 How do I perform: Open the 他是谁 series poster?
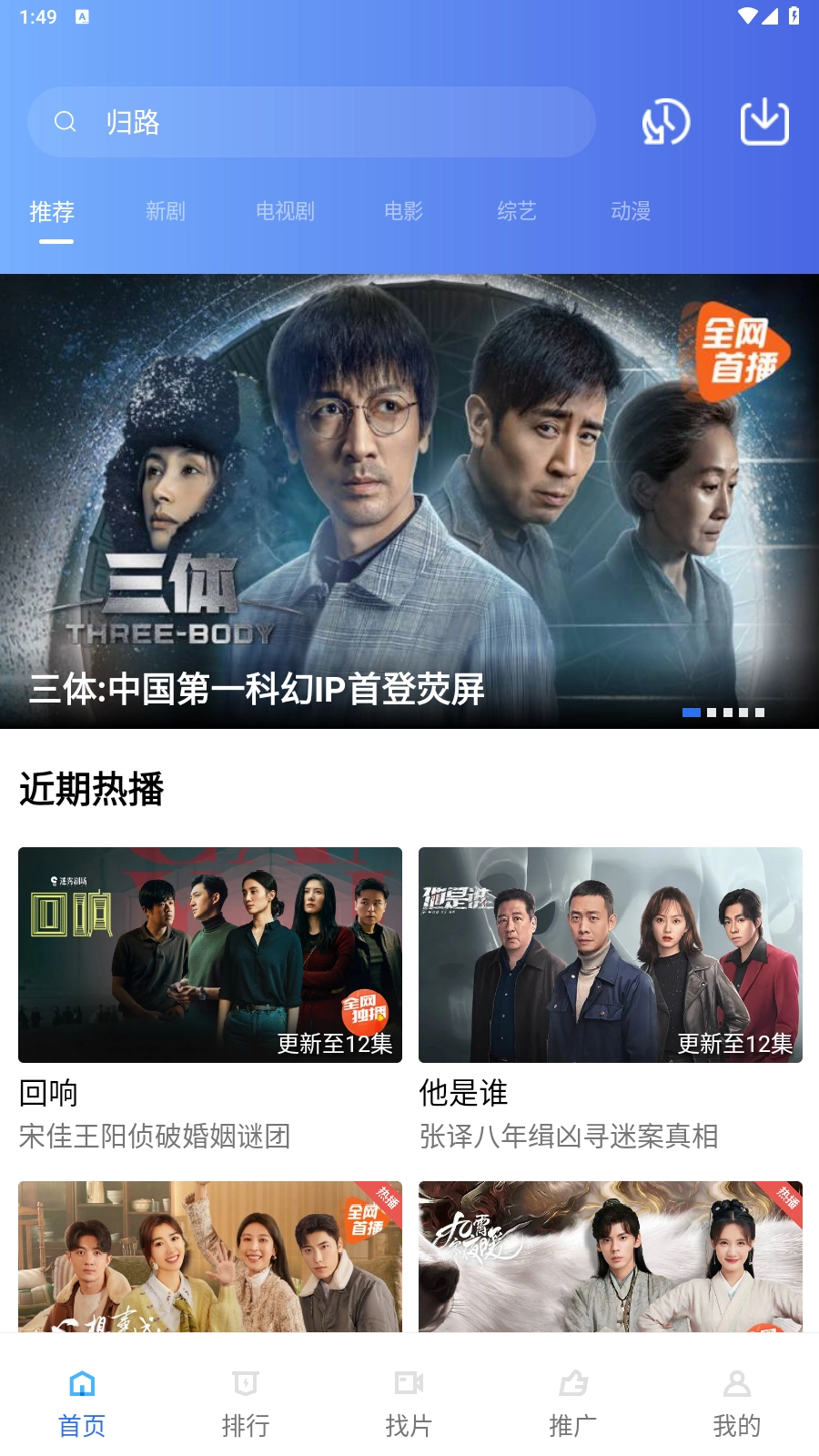pos(610,955)
